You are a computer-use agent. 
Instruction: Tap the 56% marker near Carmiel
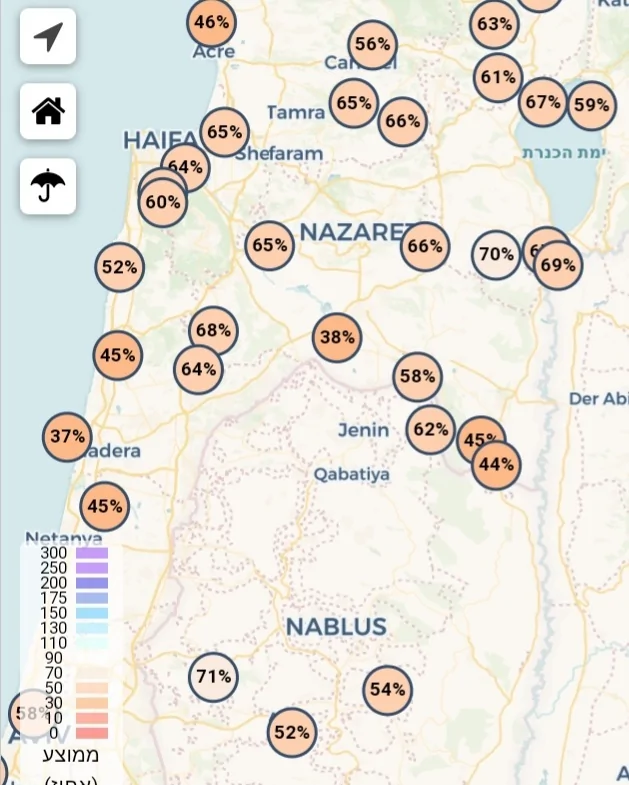pyautogui.click(x=372, y=44)
